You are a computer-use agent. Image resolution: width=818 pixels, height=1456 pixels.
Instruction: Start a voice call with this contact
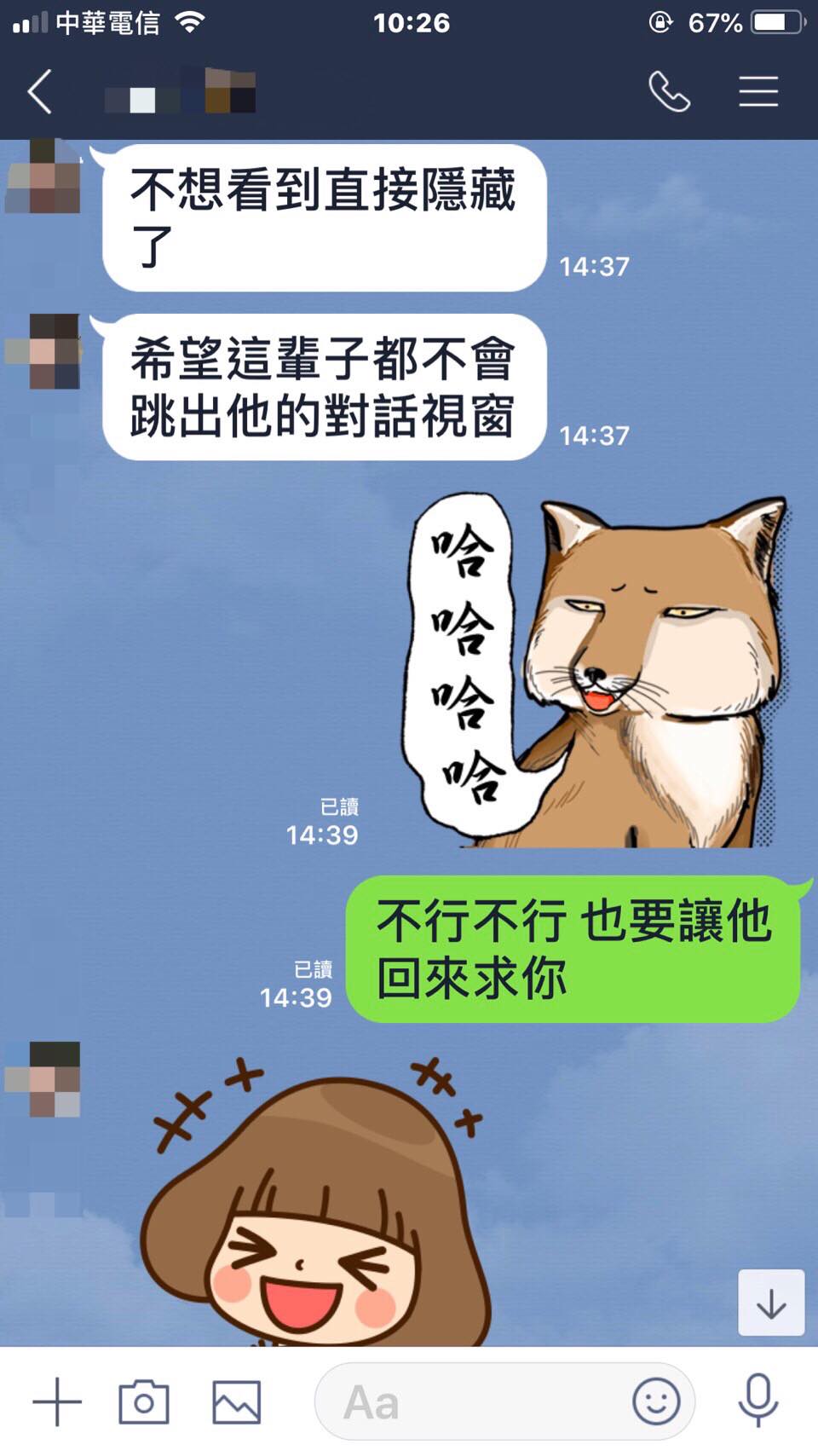point(669,92)
